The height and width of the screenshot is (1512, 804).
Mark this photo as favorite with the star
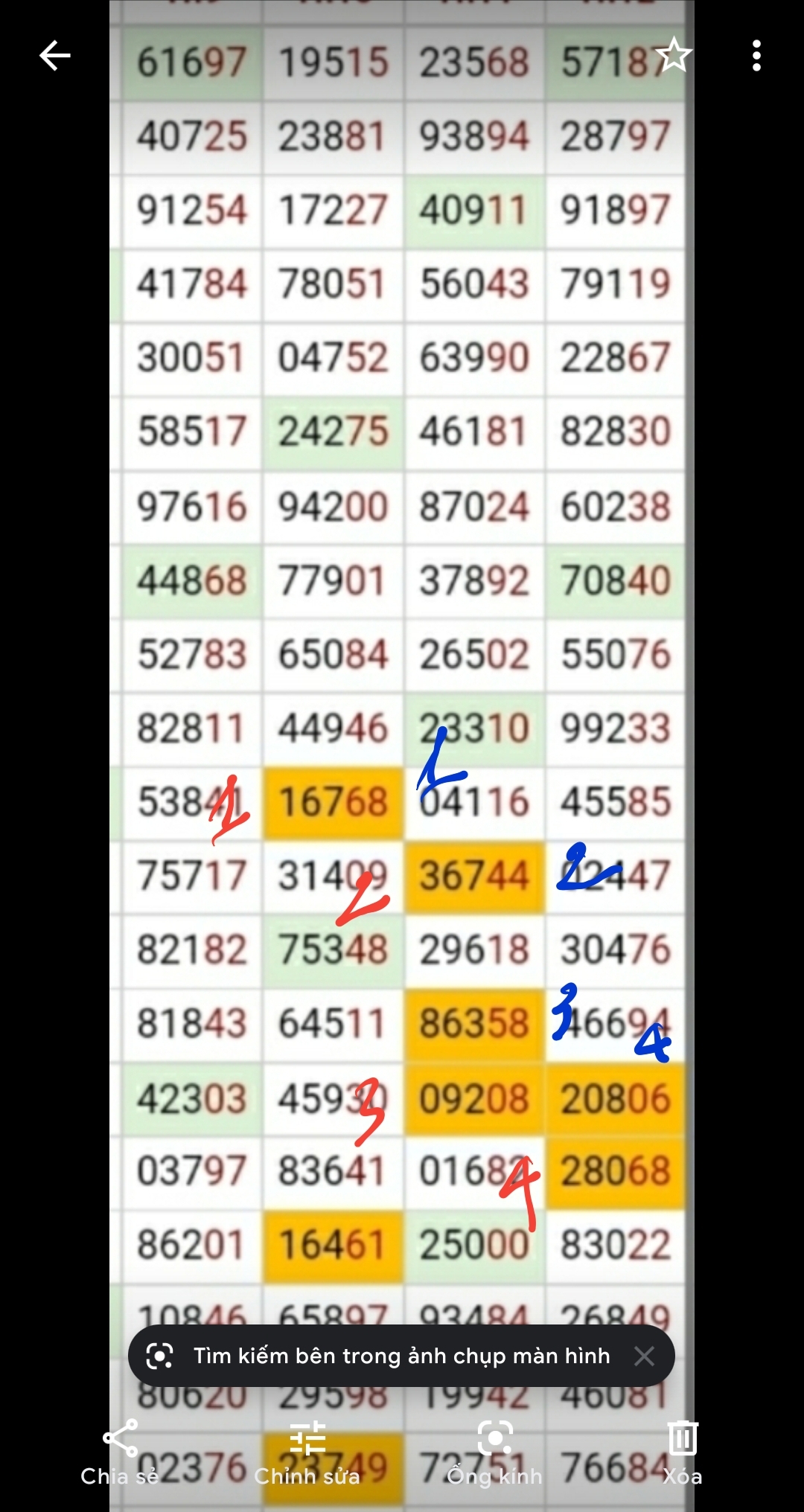674,56
